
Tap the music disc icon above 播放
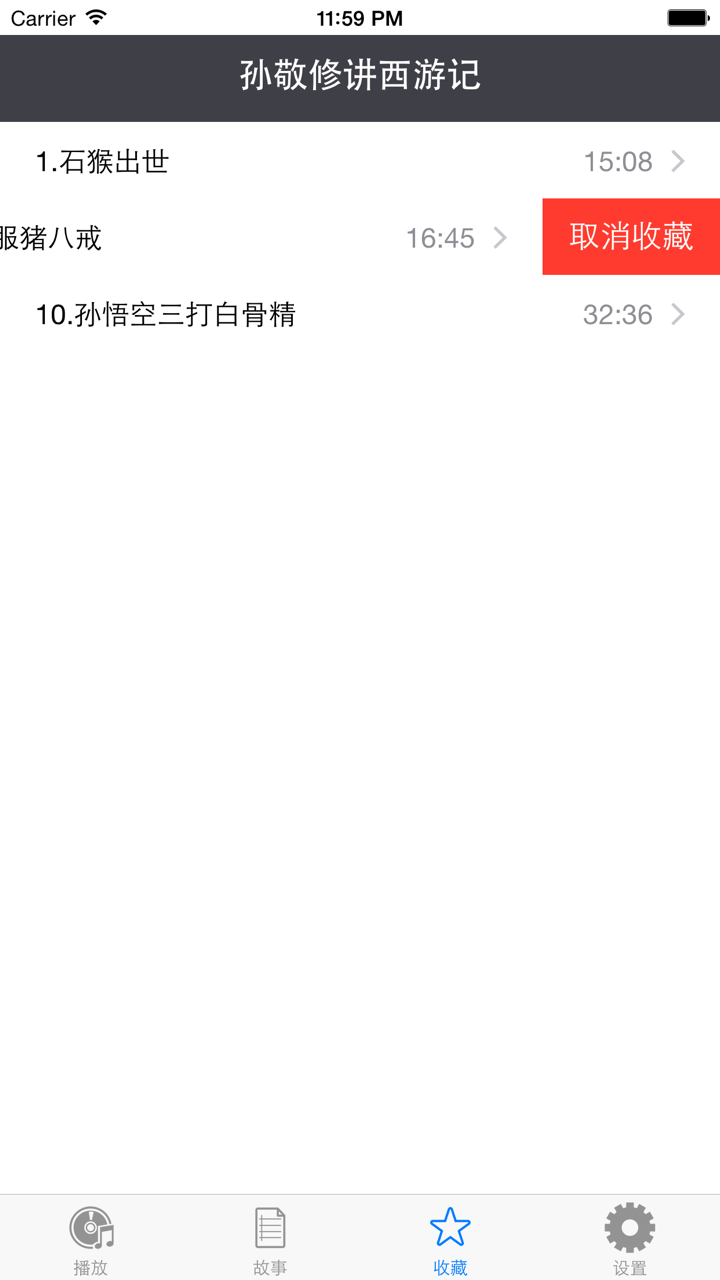pos(91,1226)
